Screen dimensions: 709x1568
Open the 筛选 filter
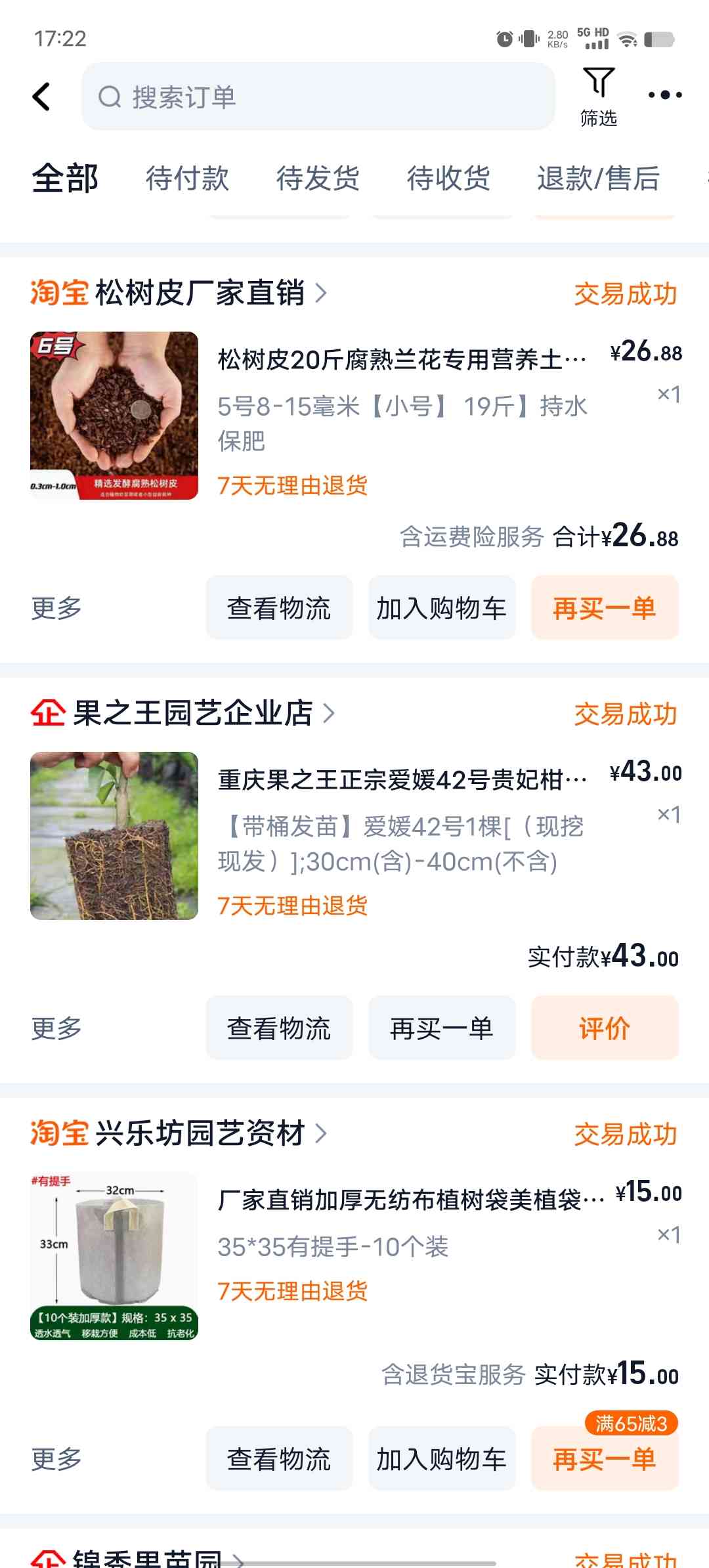[x=598, y=97]
